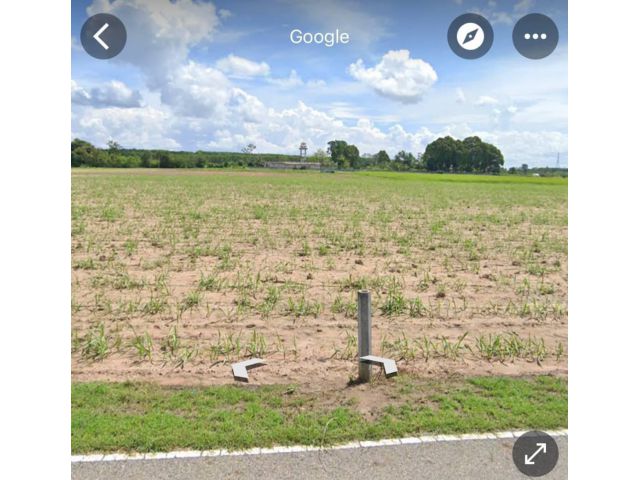Move along the road with the right arrow
Viewport: 640px width, 480px height.
pyautogui.click(x=380, y=364)
